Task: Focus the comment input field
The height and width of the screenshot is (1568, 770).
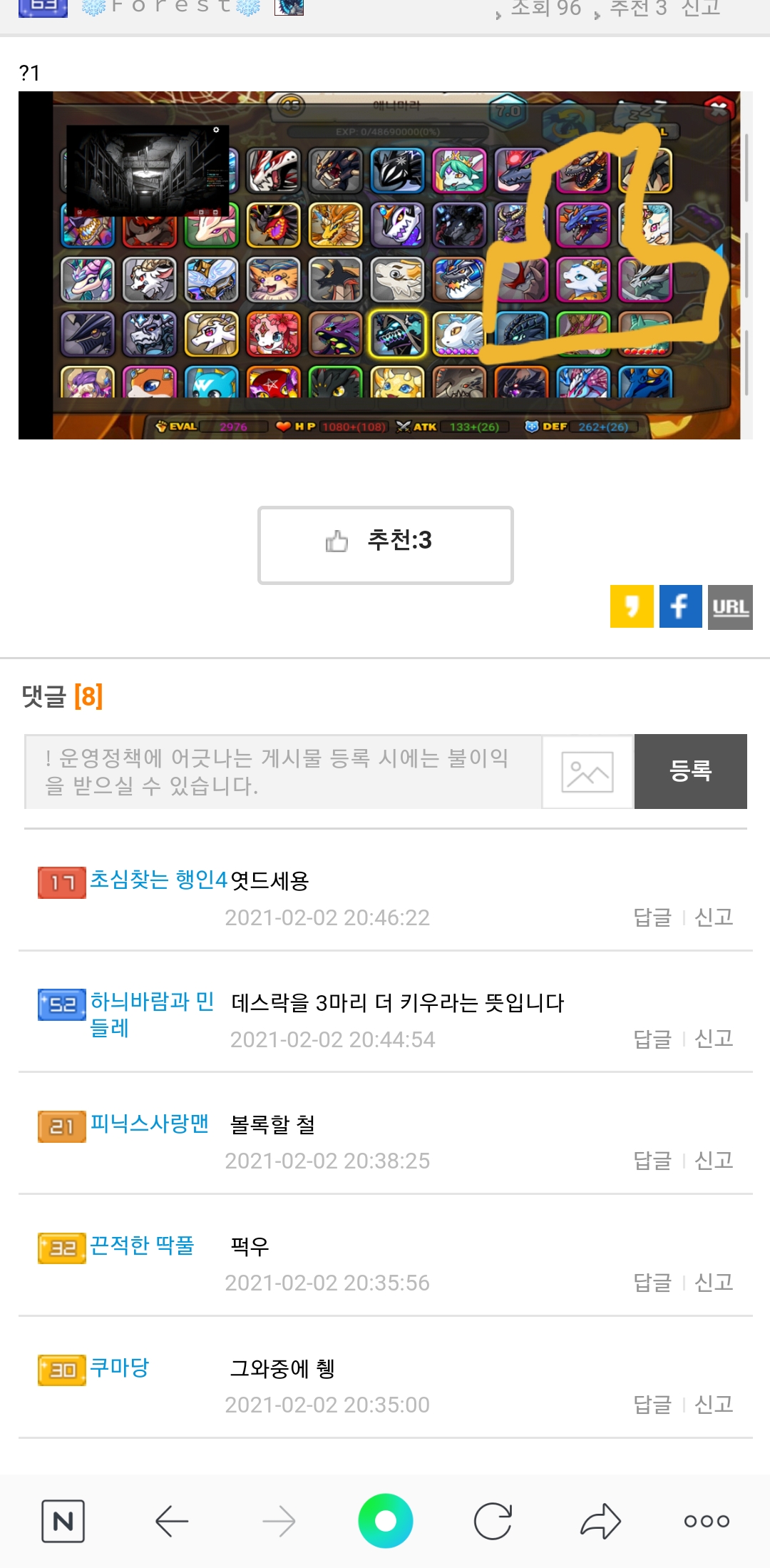Action: click(x=282, y=772)
